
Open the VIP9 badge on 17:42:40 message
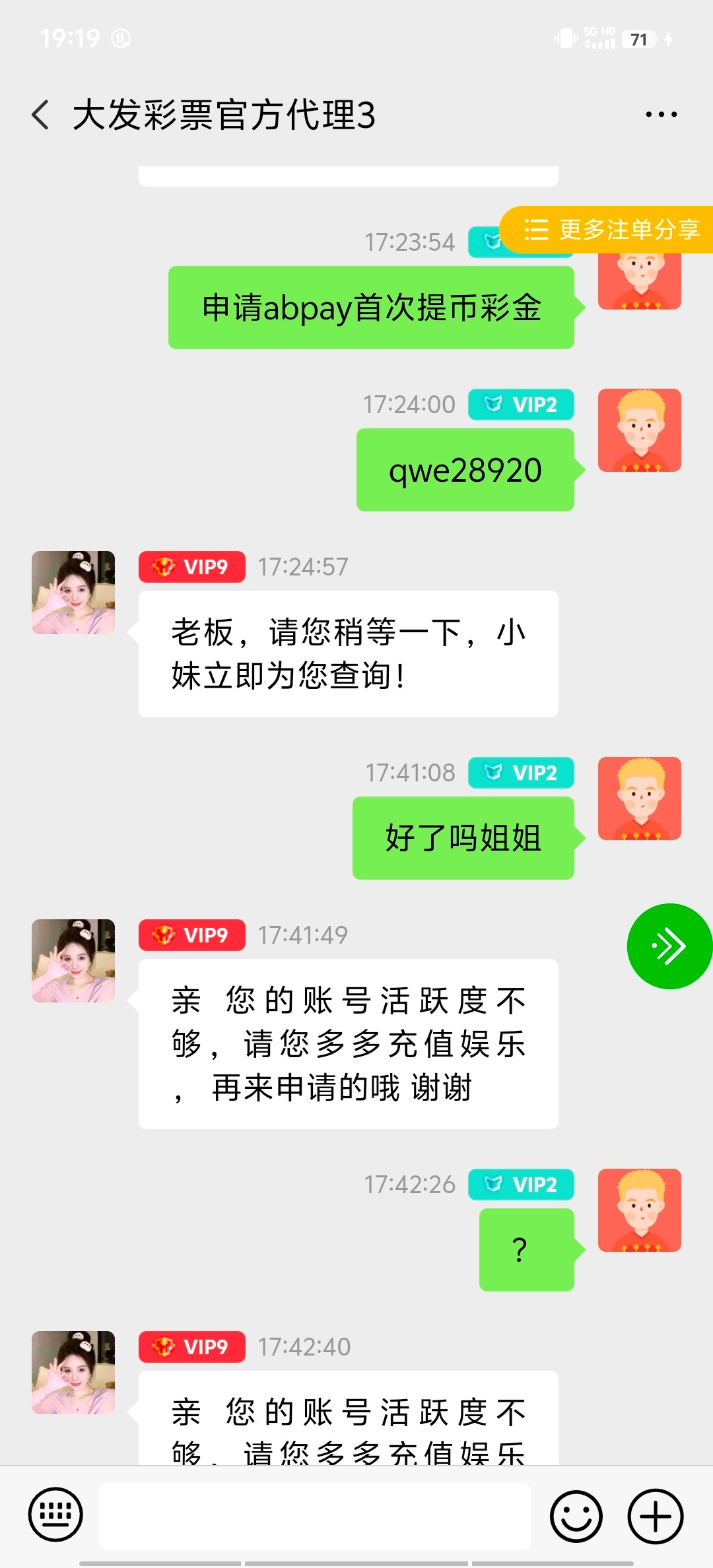(191, 1346)
